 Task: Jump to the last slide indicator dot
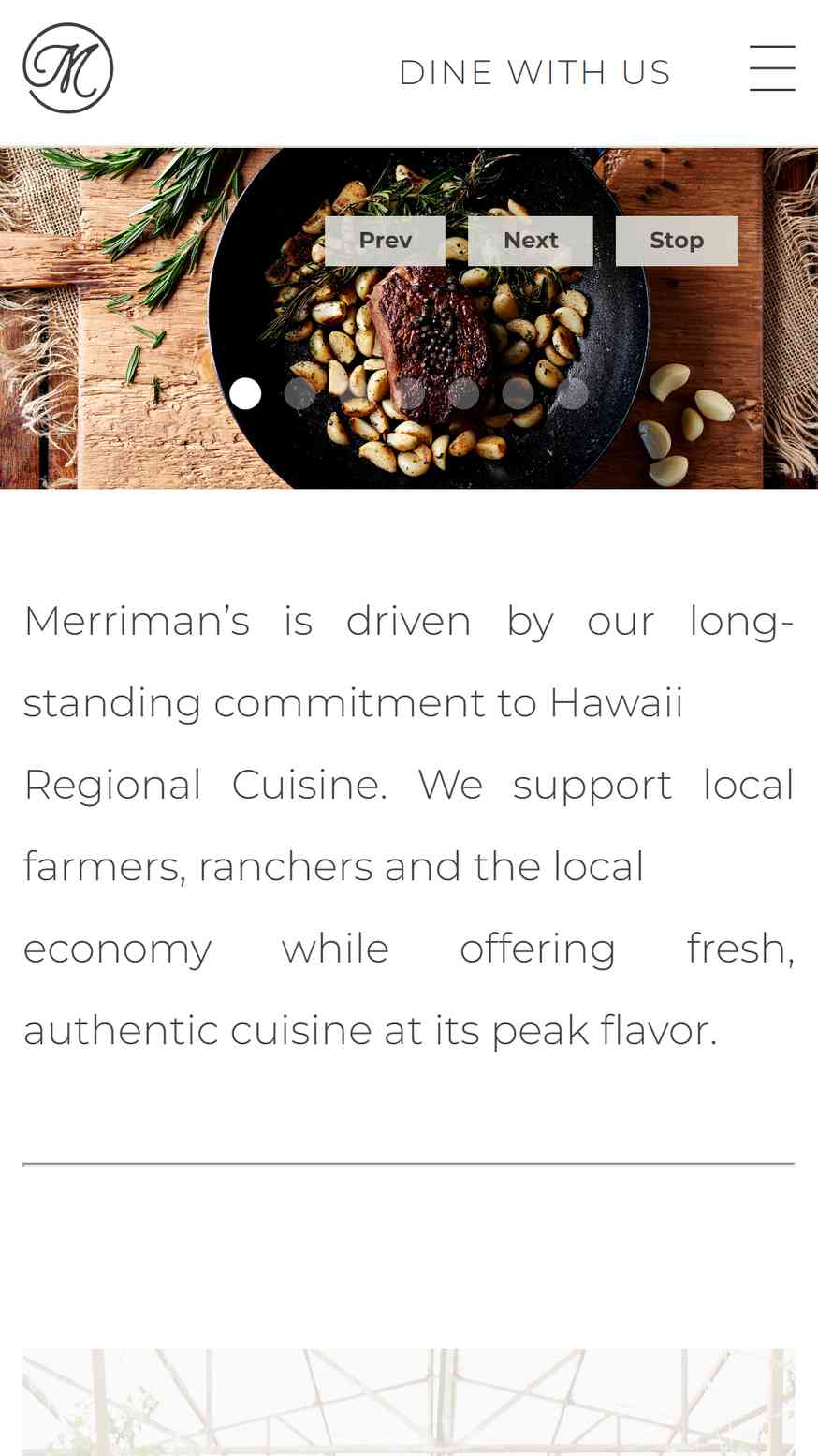tap(572, 393)
